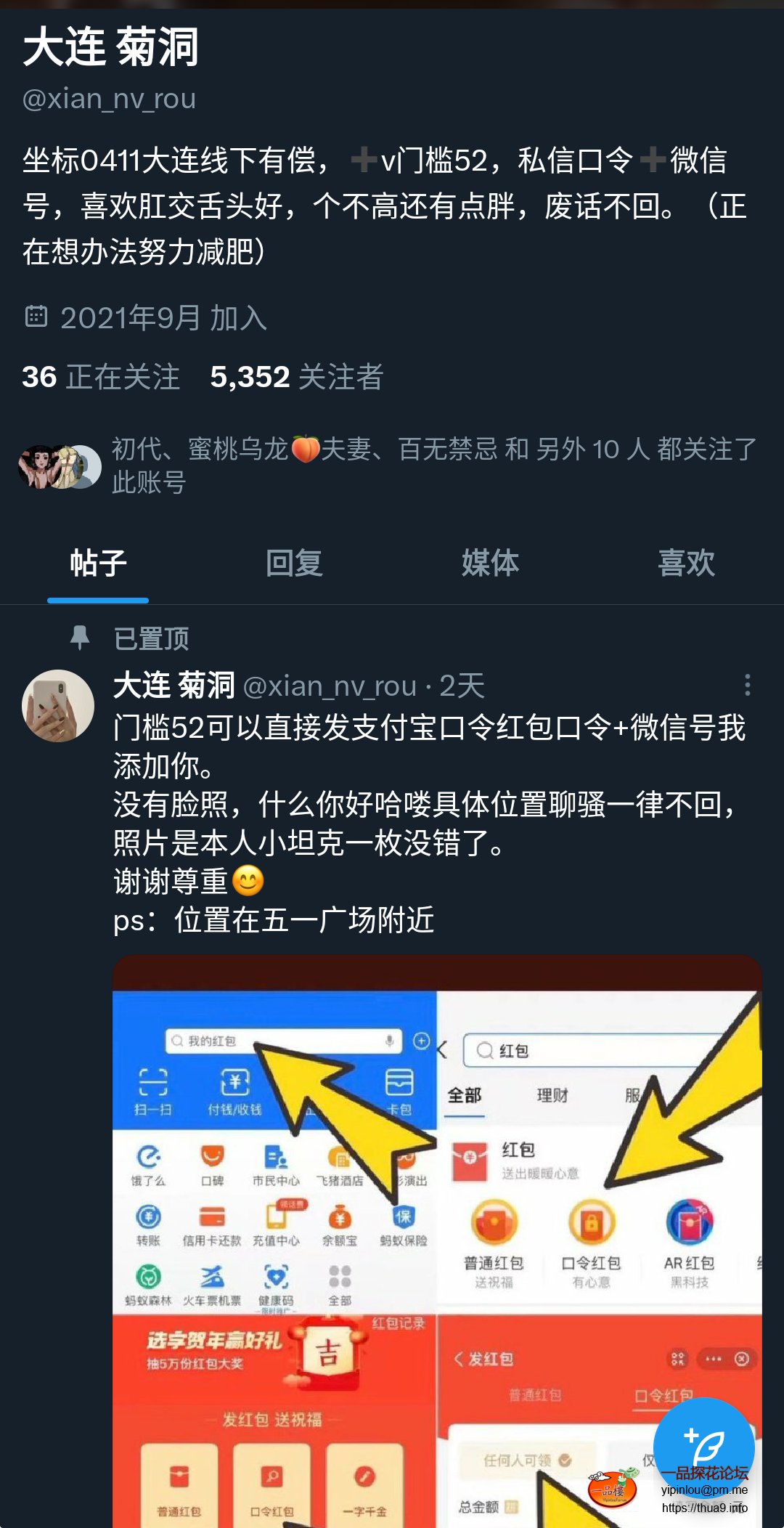The image size is (784, 1528).
Task: Switch to the 回复 tab
Action: (x=294, y=564)
